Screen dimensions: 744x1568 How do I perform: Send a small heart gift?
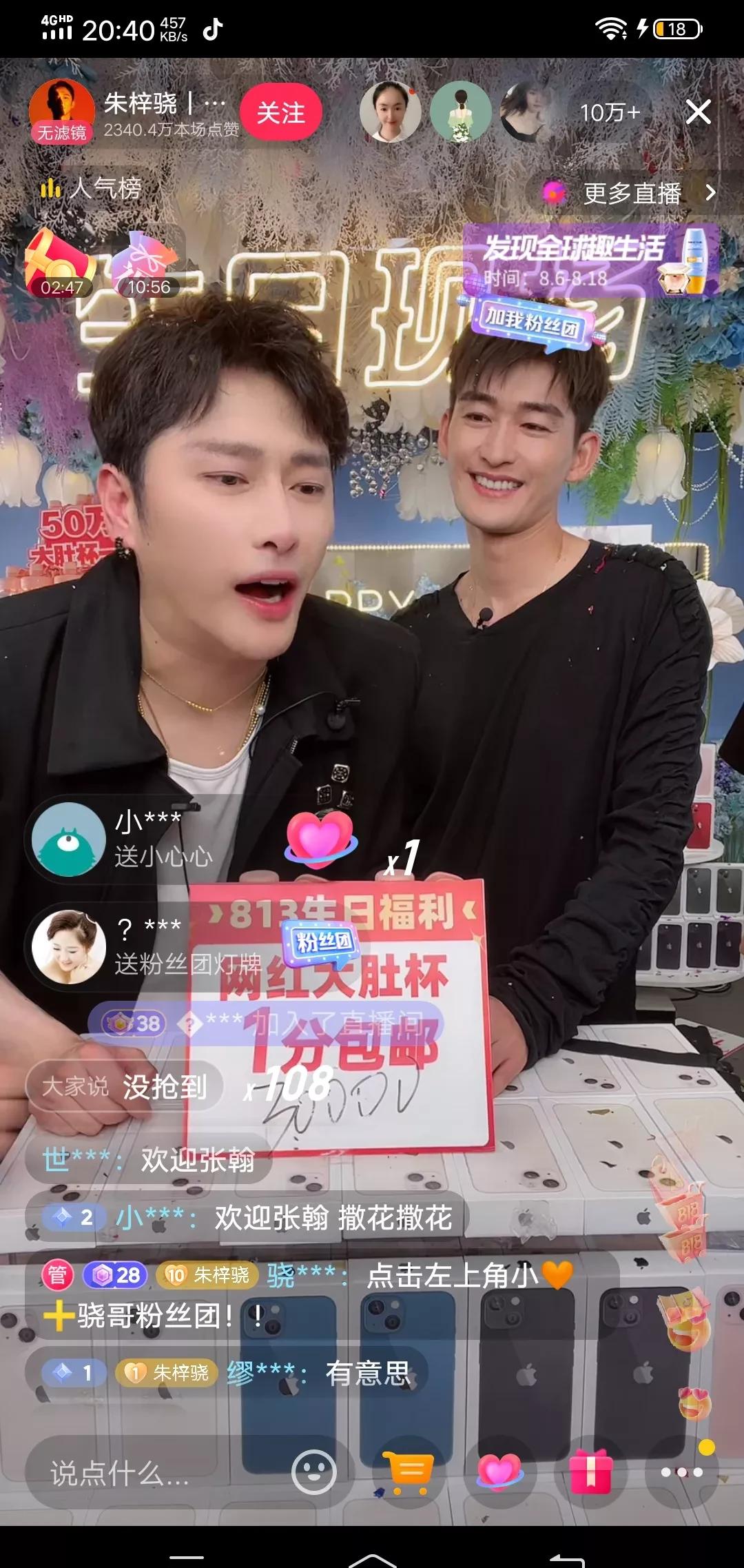[500, 1473]
